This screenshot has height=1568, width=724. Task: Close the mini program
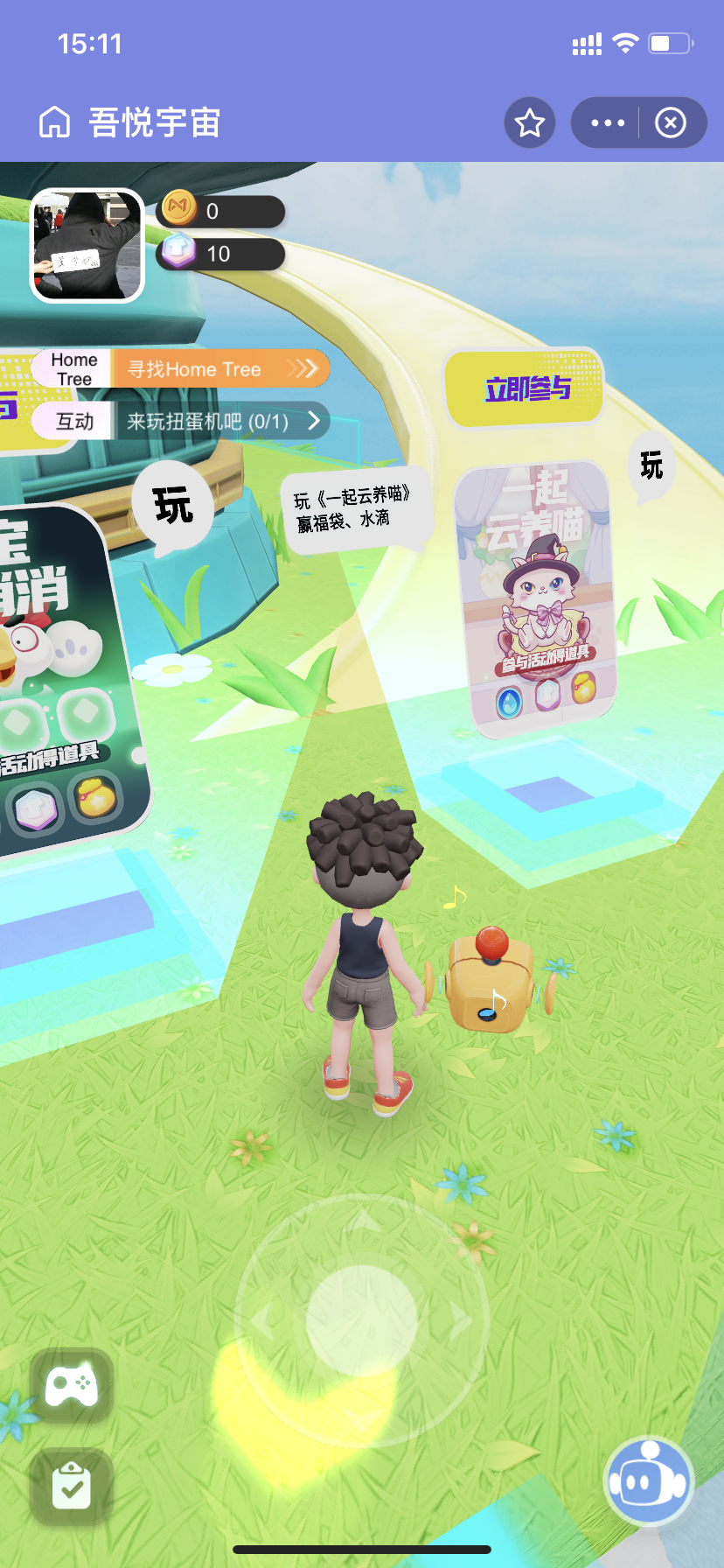pos(671,122)
